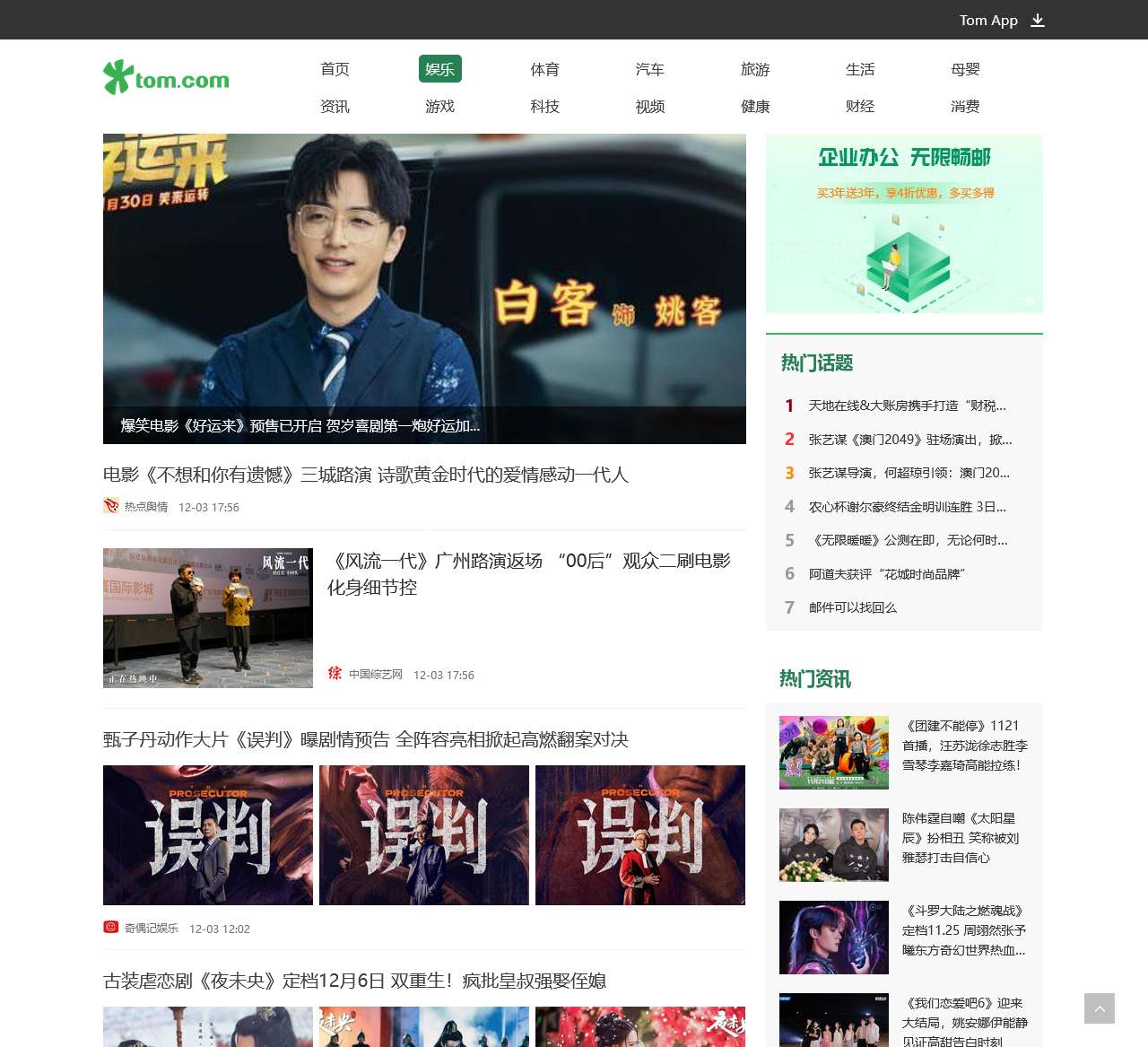Open hot topic 阿道夫获评花城时尚品牌
1148x1047 pixels.
click(x=886, y=574)
